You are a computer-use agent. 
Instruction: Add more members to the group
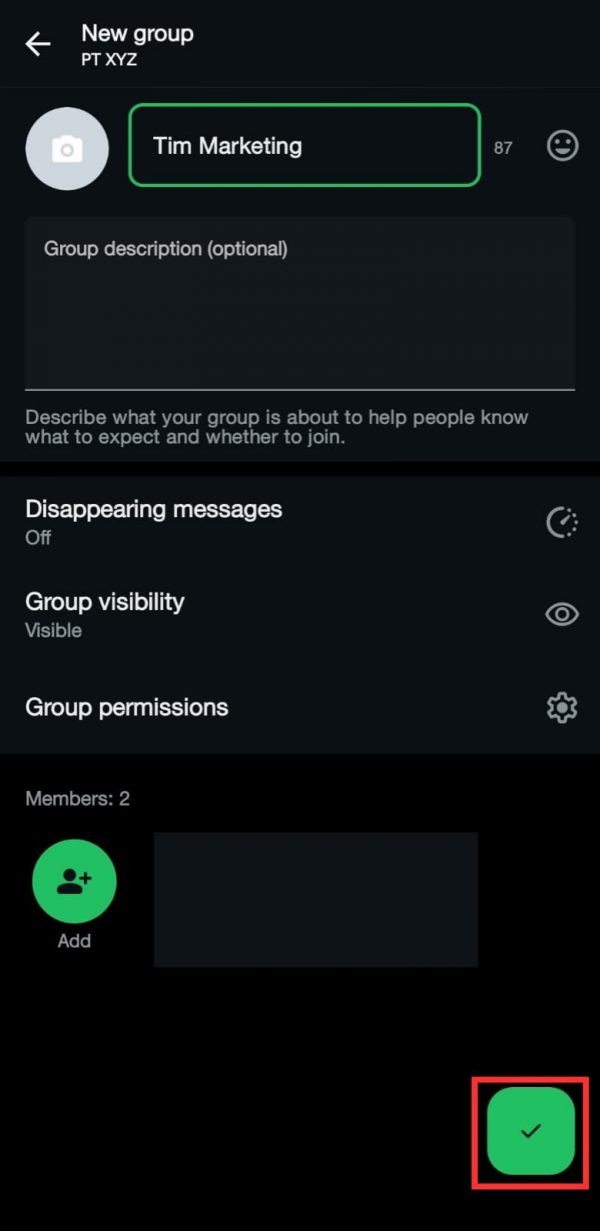click(x=75, y=881)
